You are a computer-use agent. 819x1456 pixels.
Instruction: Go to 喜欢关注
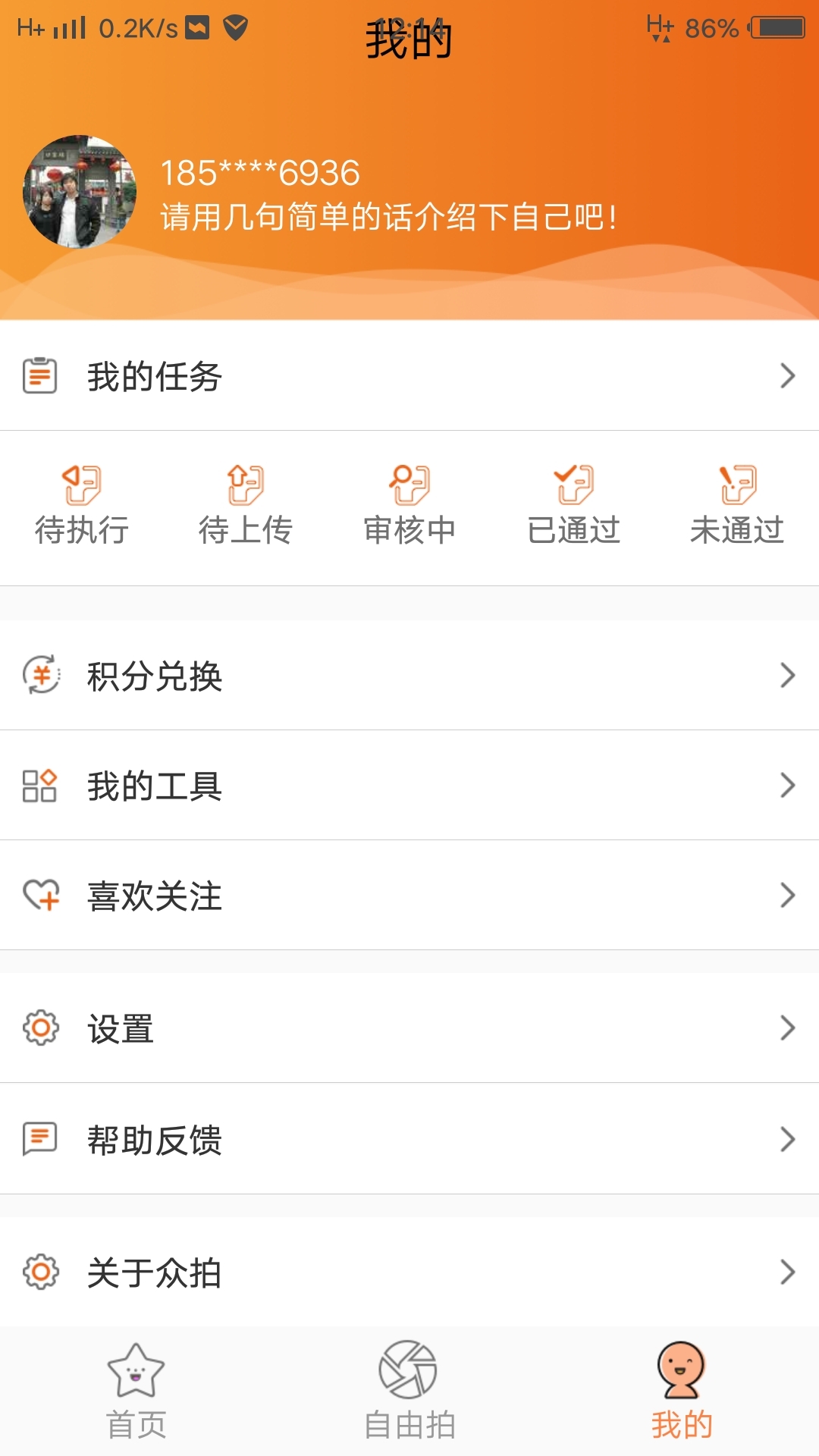pos(409,896)
